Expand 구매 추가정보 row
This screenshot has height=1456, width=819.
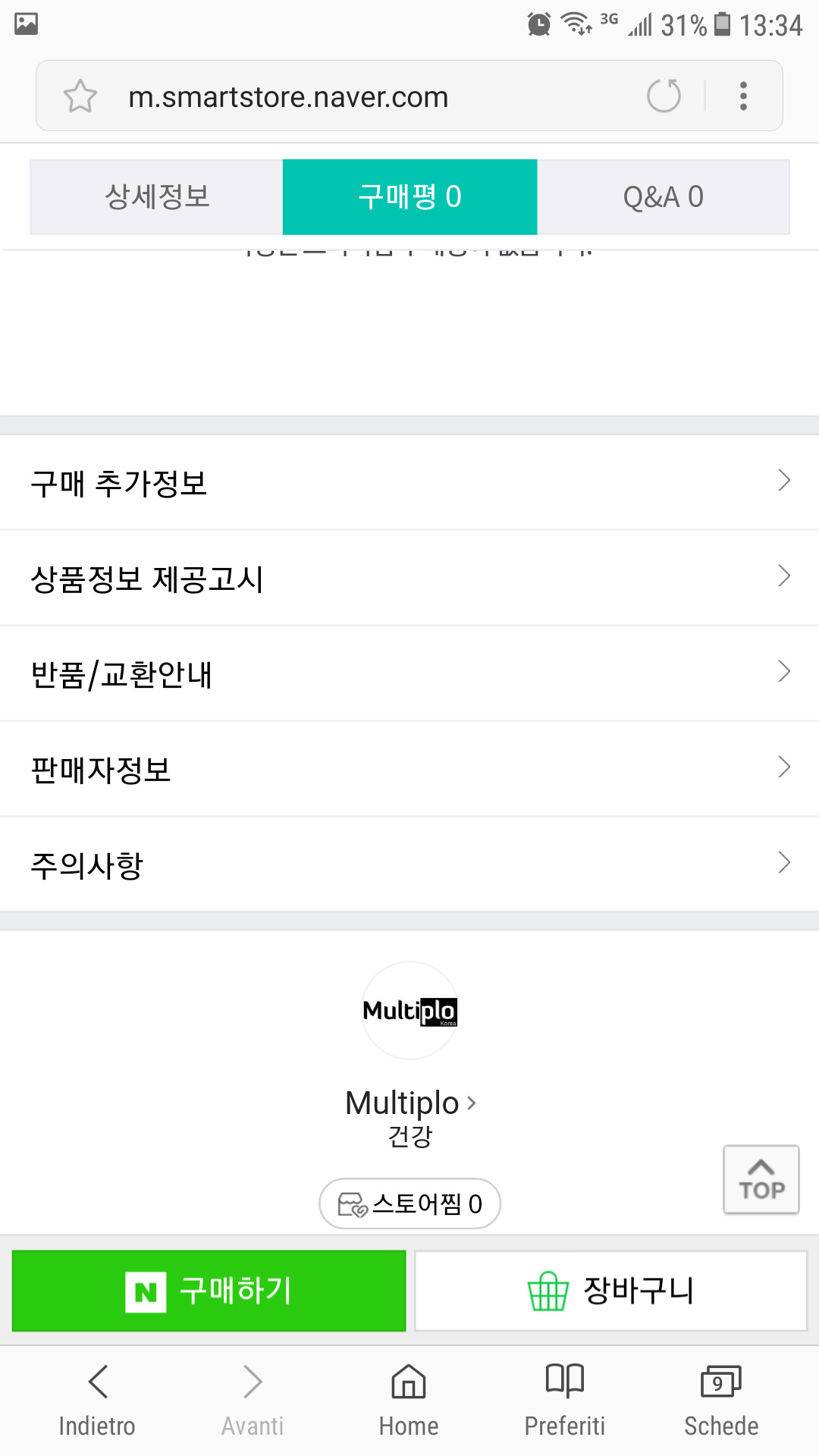click(x=409, y=482)
